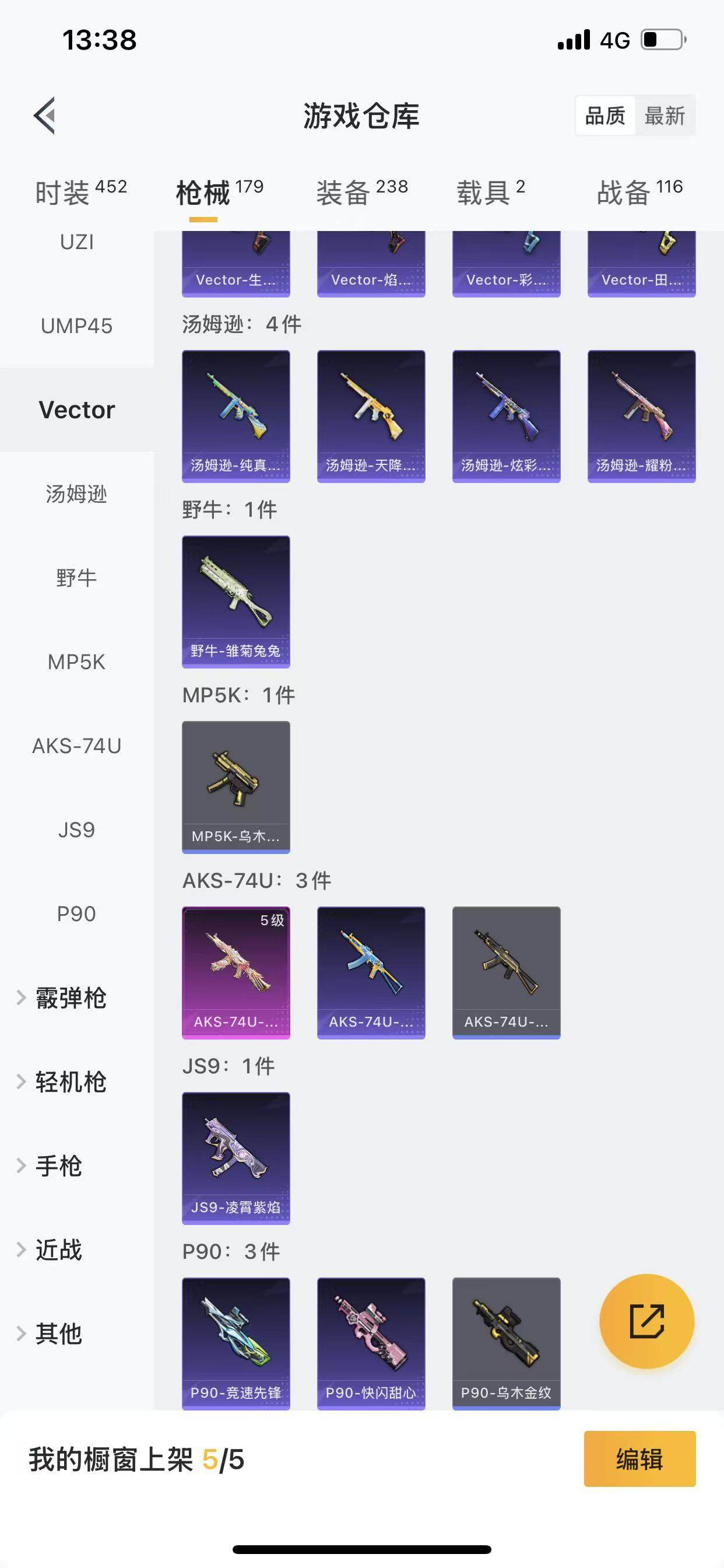Open the 野牛-雏菊兔兔 skin
This screenshot has width=724, height=1568.
coord(236,601)
